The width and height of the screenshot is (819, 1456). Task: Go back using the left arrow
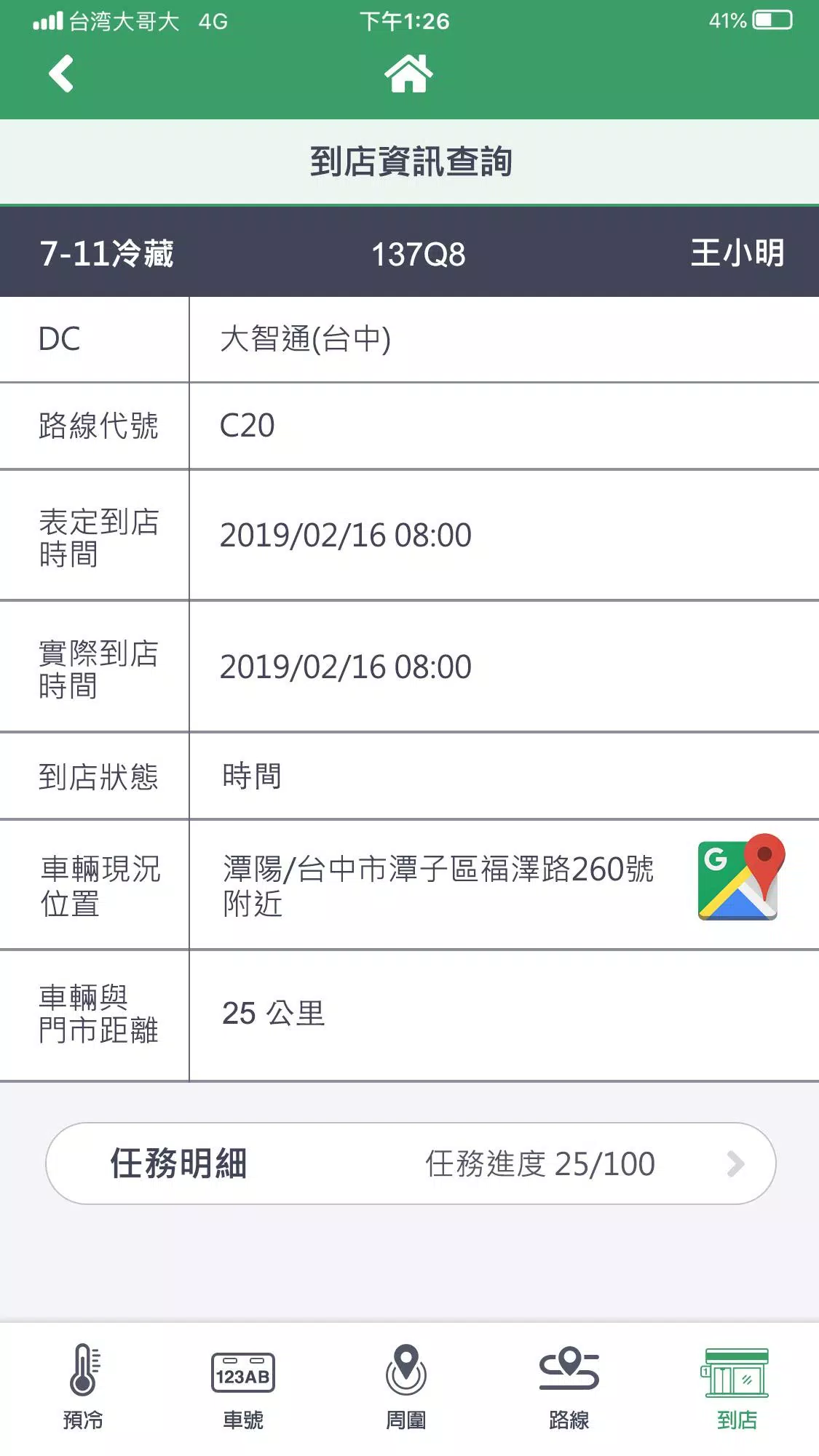61,73
